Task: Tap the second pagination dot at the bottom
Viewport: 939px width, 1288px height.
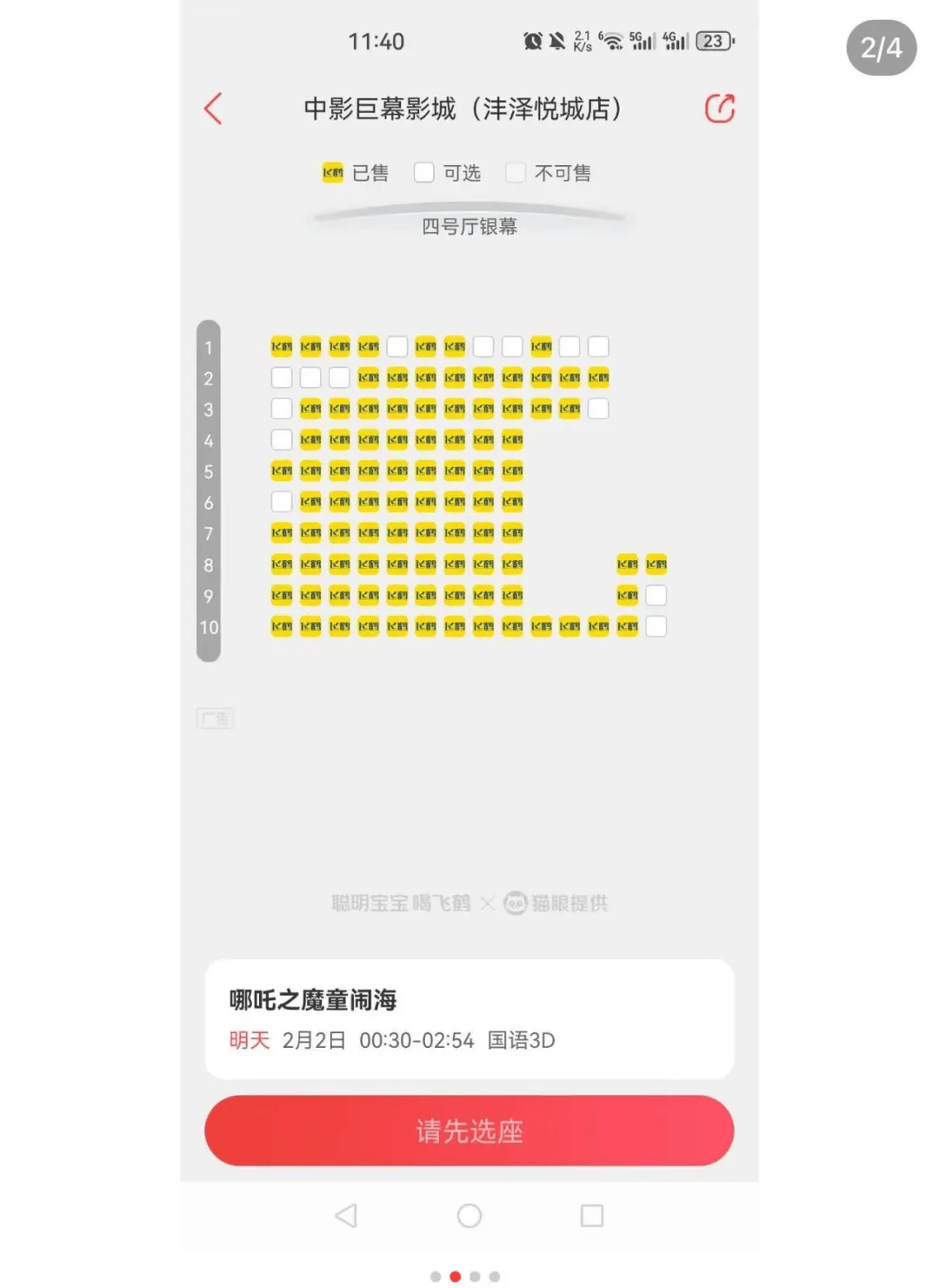Action: pyautogui.click(x=456, y=1277)
